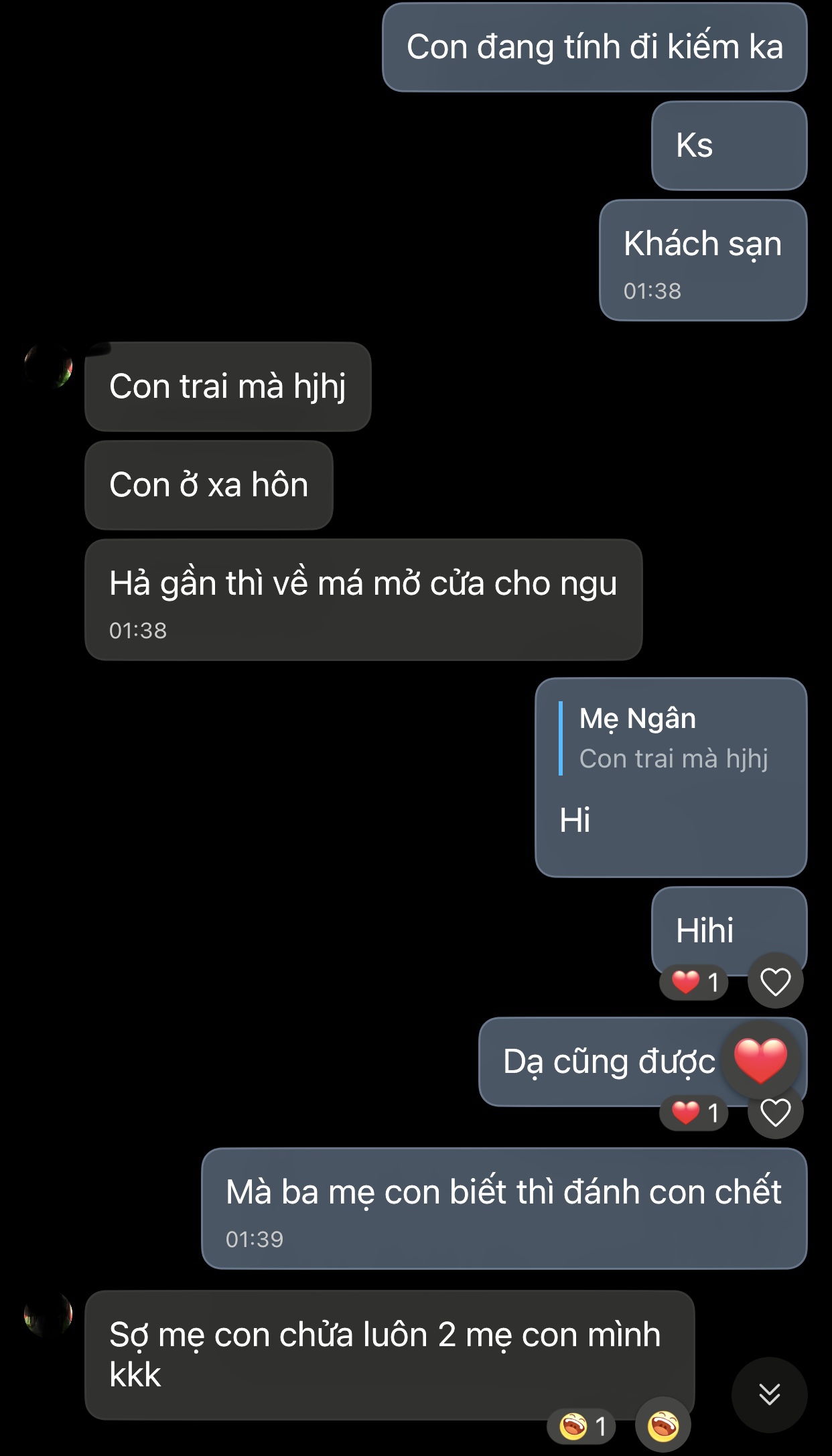832x1456 pixels.
Task: Tap heart outline under "Dạ cũng được" message
Action: tap(775, 1112)
